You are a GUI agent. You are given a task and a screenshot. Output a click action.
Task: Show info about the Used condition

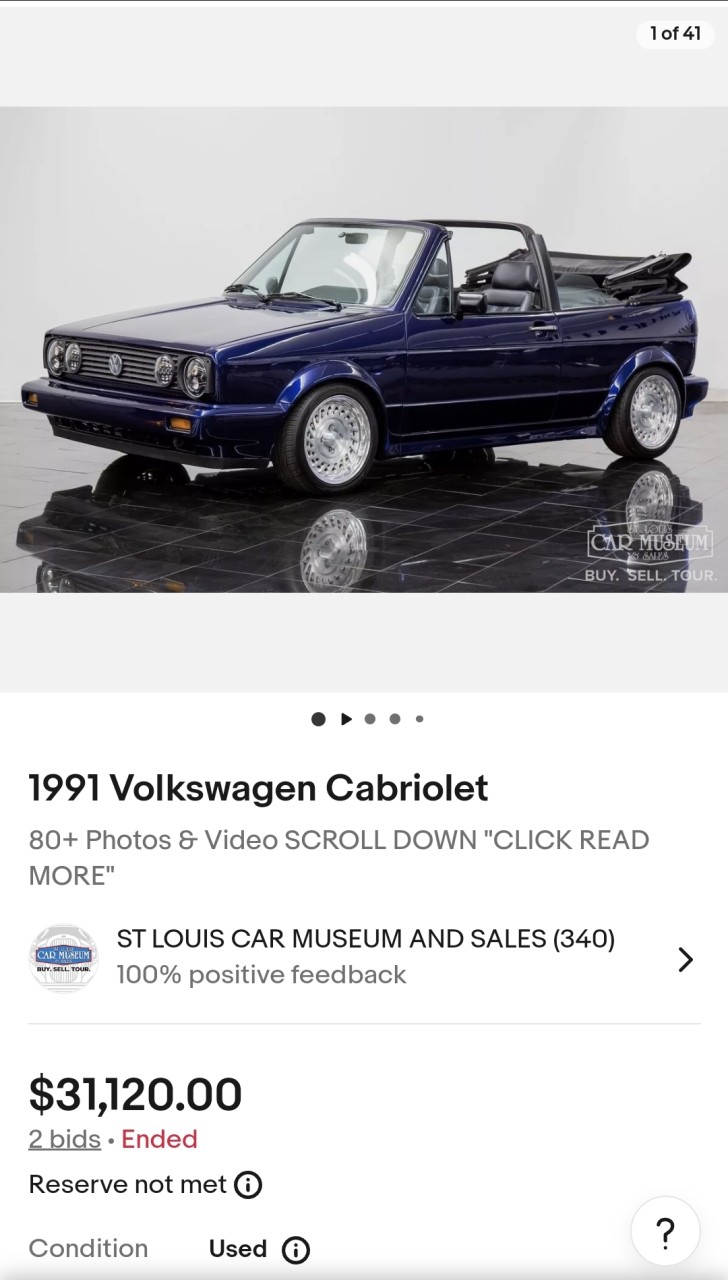[x=296, y=1249]
